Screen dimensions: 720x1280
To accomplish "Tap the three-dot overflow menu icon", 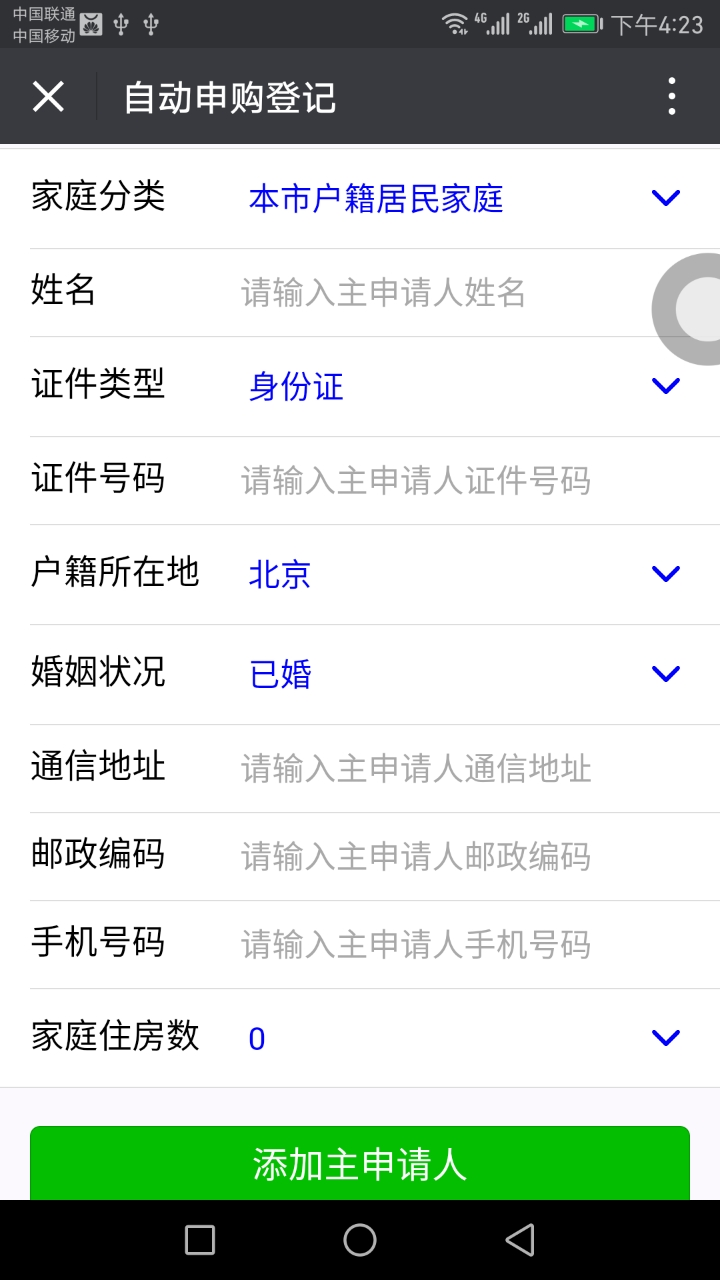I will click(x=671, y=96).
